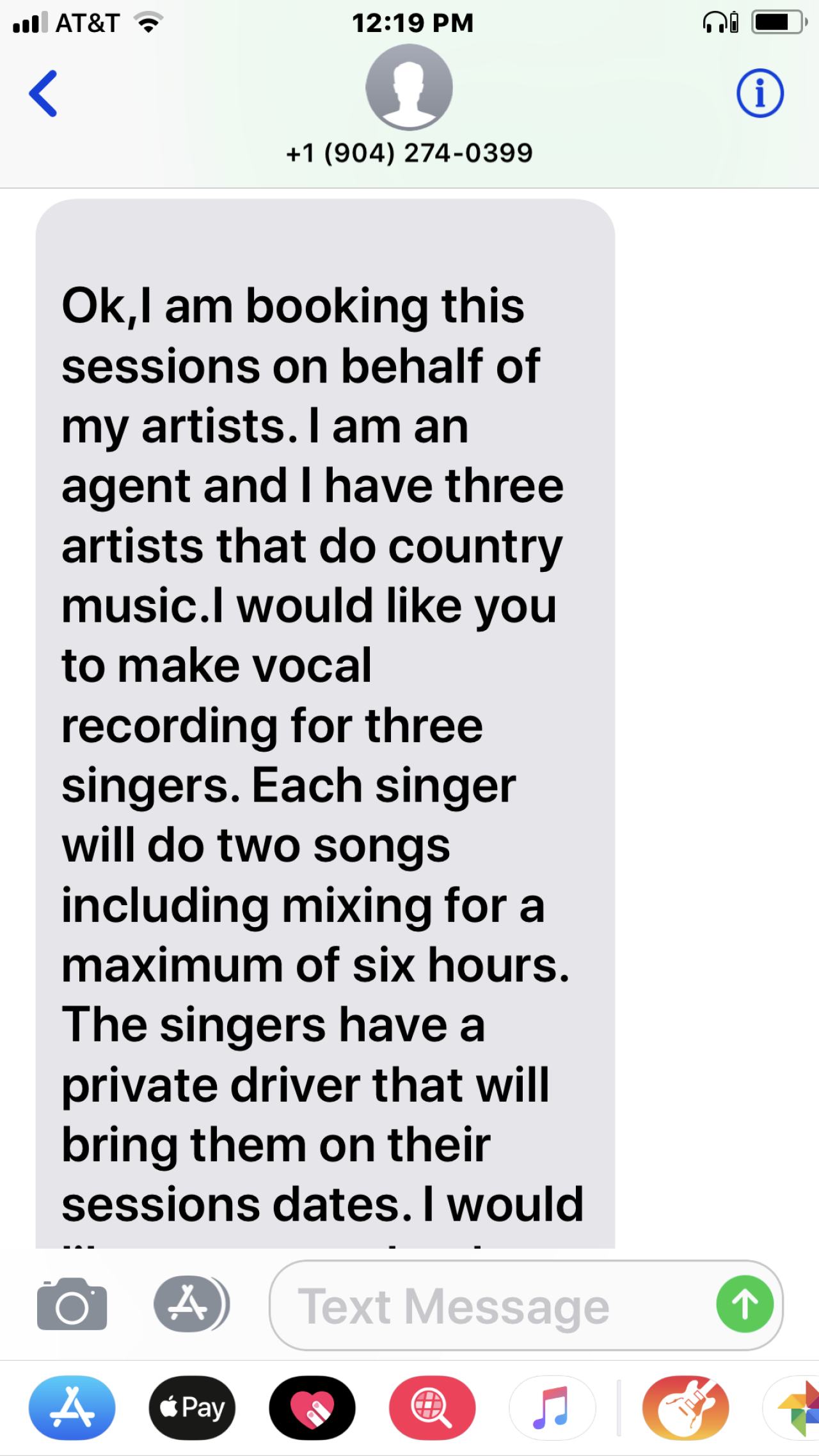Image resolution: width=819 pixels, height=1456 pixels.
Task: Open the GarageBand guitar app
Action: tap(685, 1408)
